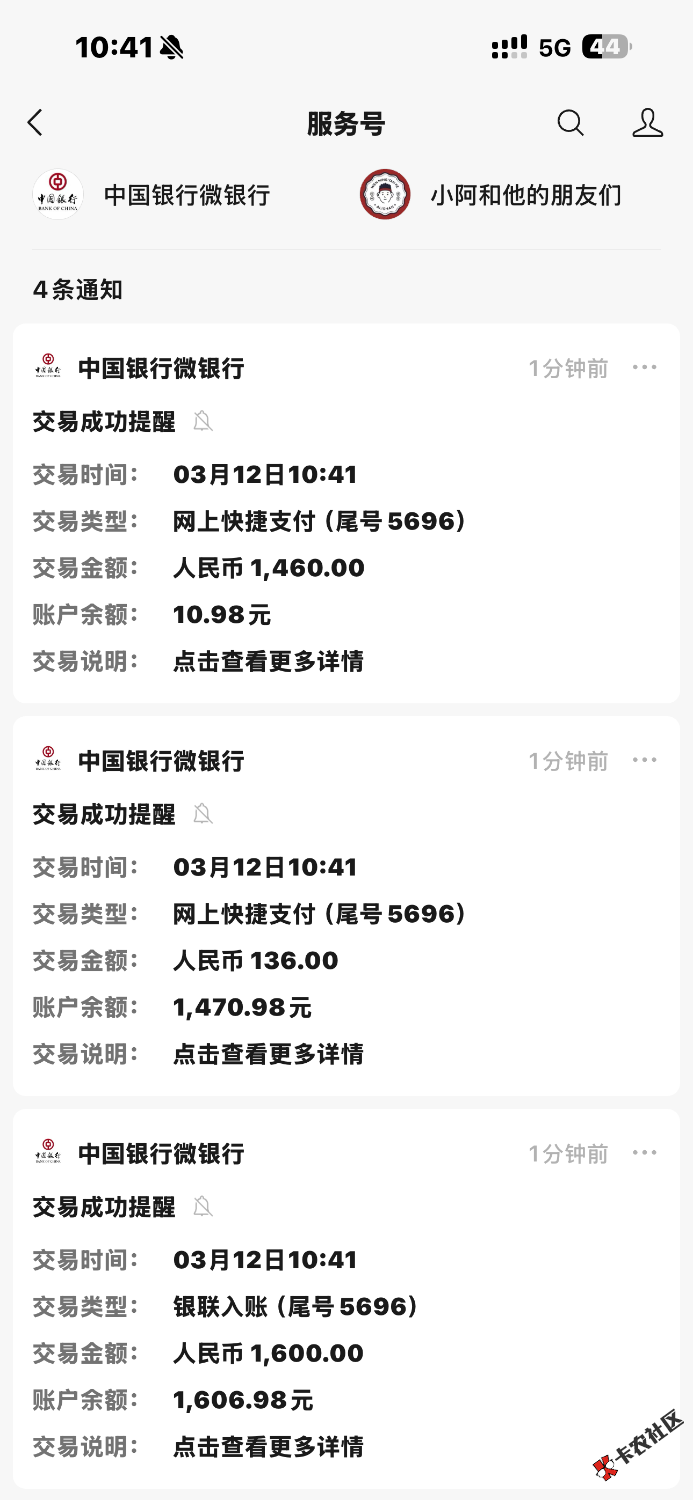View details of the 人民币 136.00 payment
This screenshot has width=693, height=1500.
click(x=268, y=1054)
